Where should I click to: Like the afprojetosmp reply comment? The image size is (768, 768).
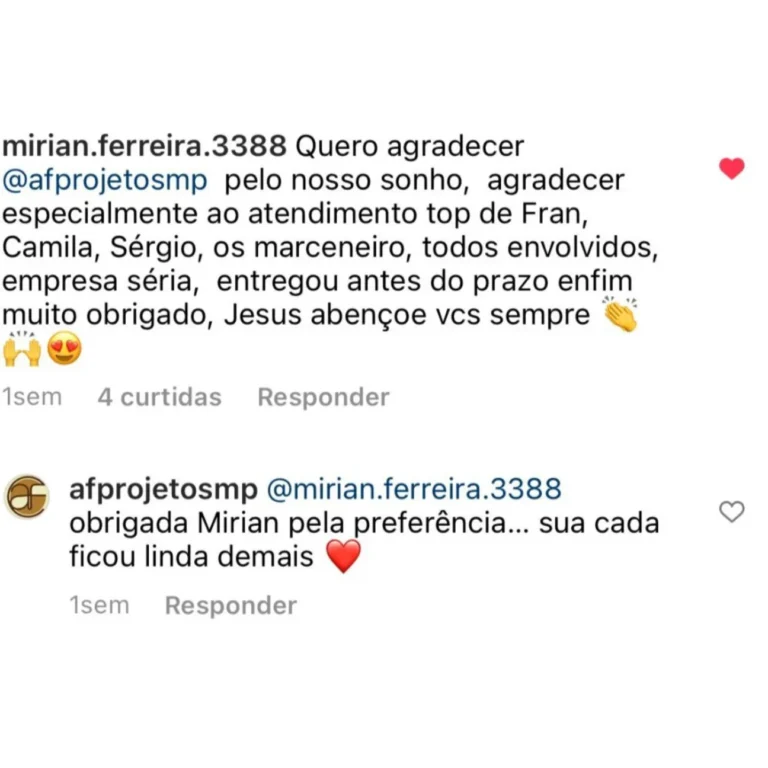click(x=732, y=512)
